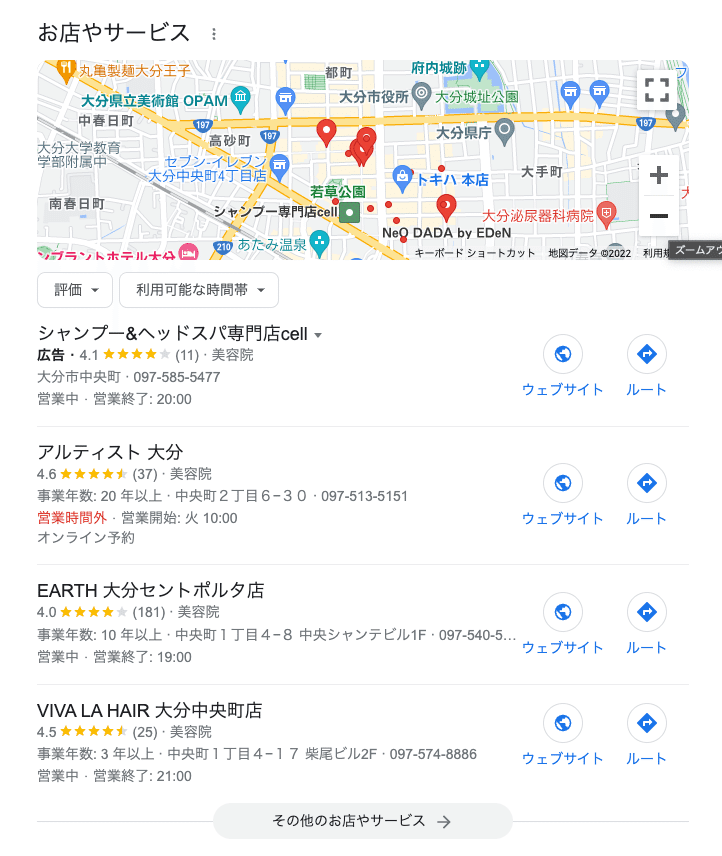Open the ウェブサイト globe icon for EARTH 大分セントポルタ店
This screenshot has height=856, width=722.
click(563, 611)
